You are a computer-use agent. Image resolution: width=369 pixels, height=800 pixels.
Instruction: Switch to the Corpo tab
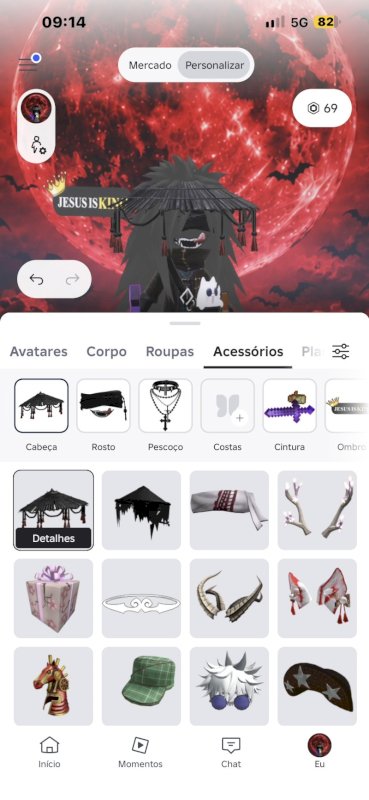[107, 352]
